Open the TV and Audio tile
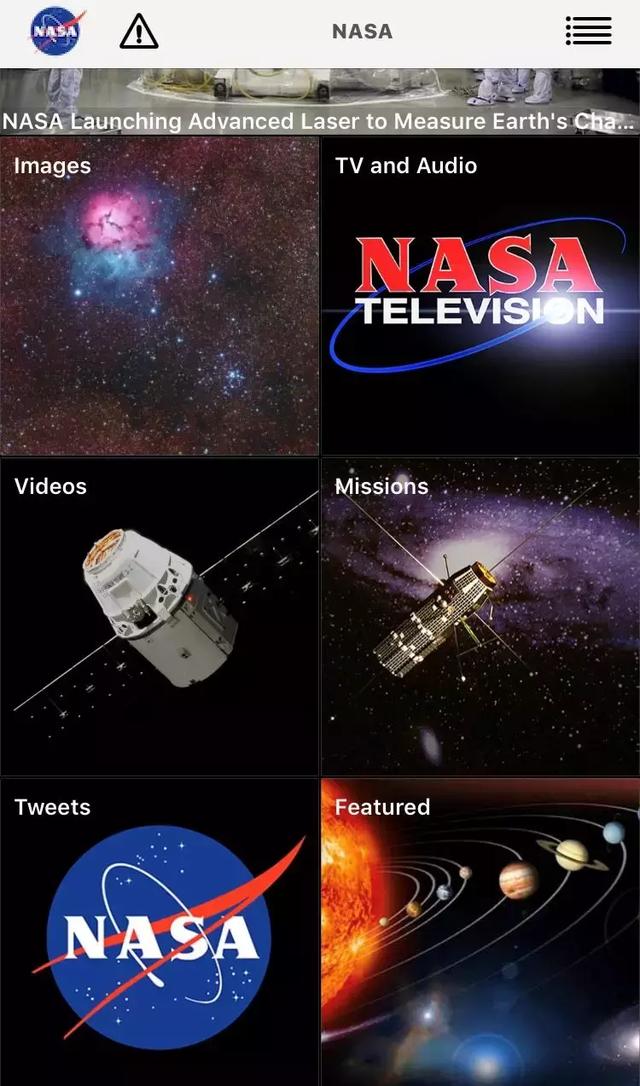Viewport: 640px width, 1086px height. 480,297
